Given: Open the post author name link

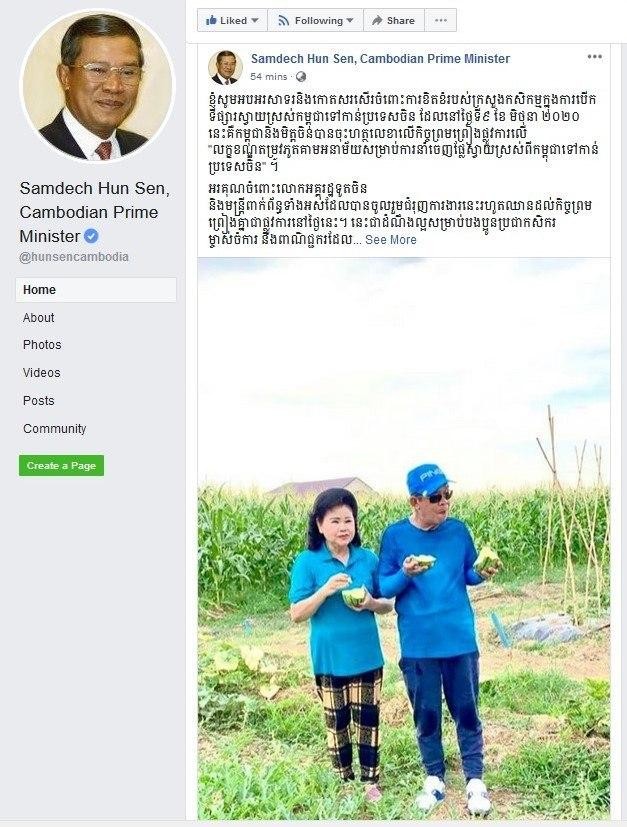Looking at the screenshot, I should point(380,59).
